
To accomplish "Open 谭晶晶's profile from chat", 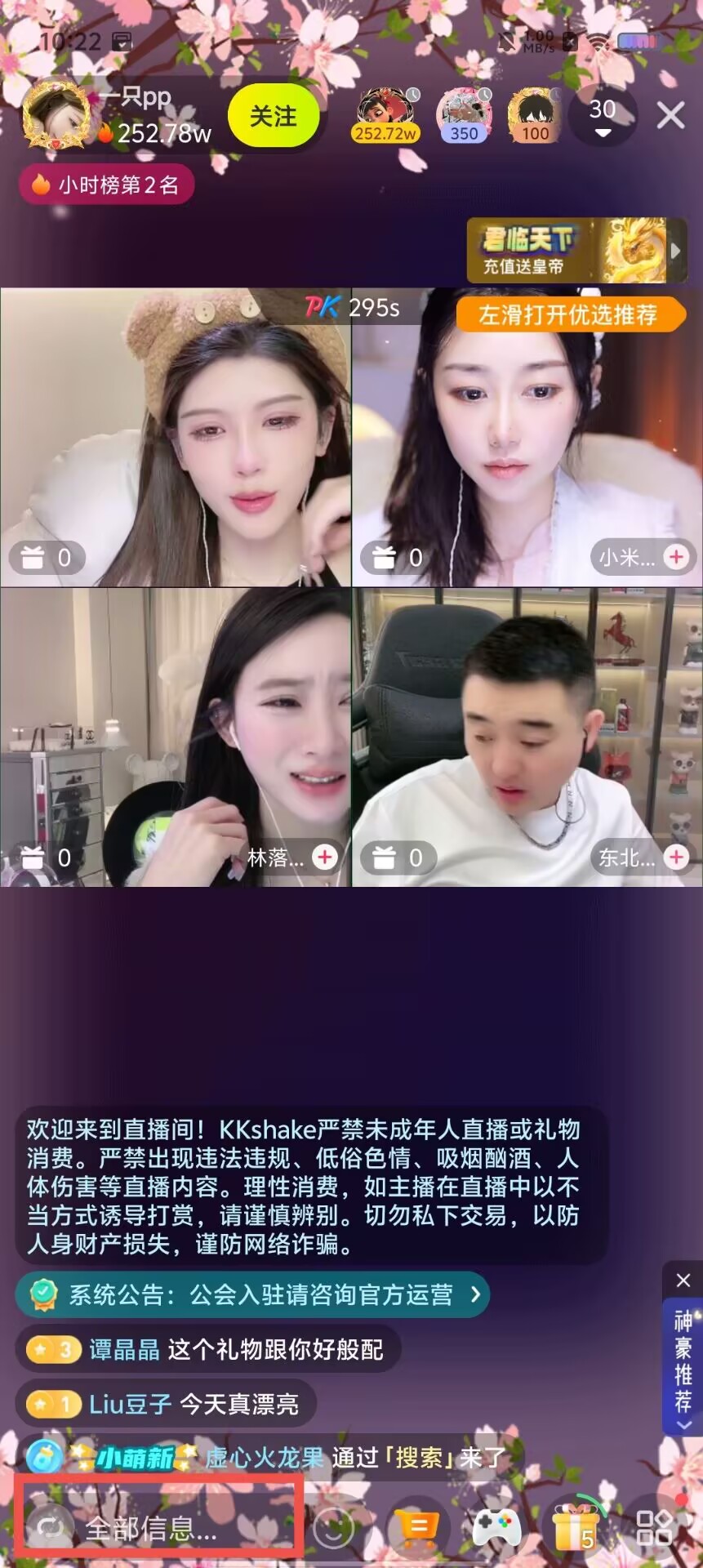I will tap(124, 1350).
